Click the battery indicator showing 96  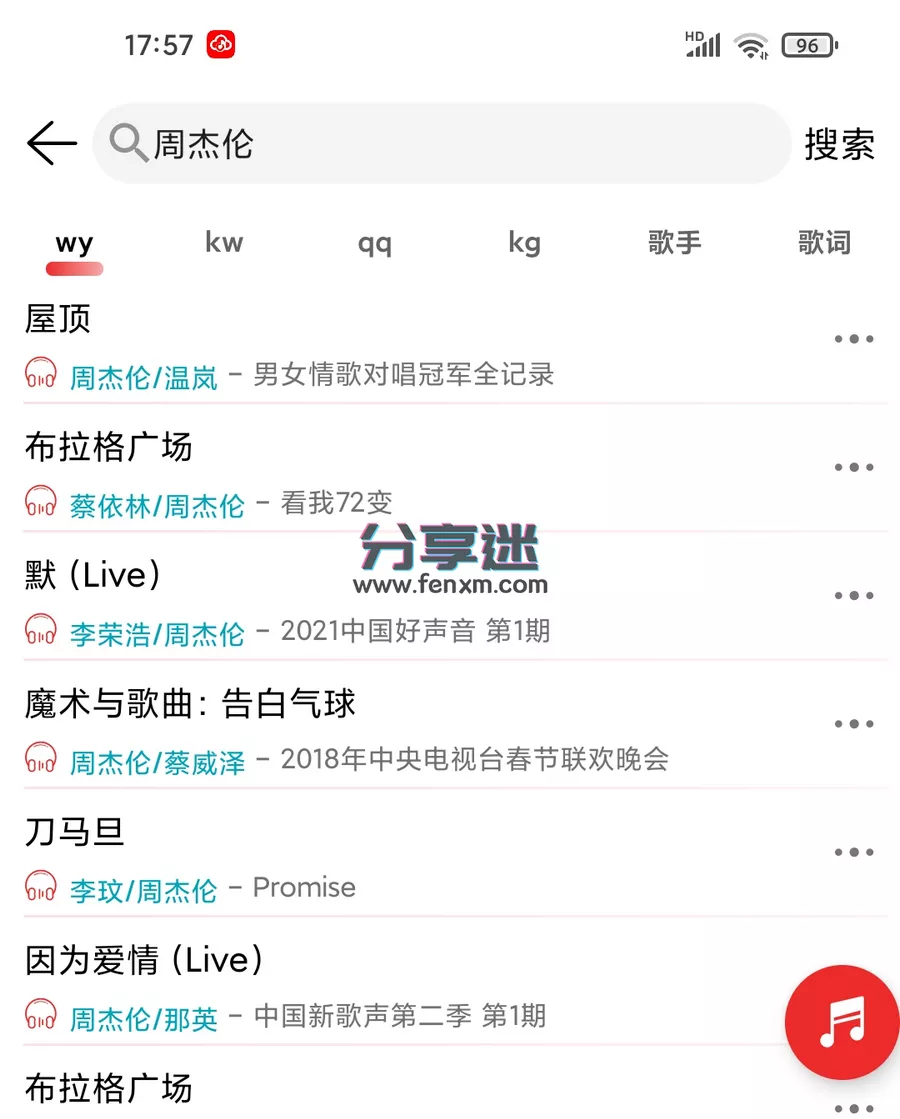807,45
